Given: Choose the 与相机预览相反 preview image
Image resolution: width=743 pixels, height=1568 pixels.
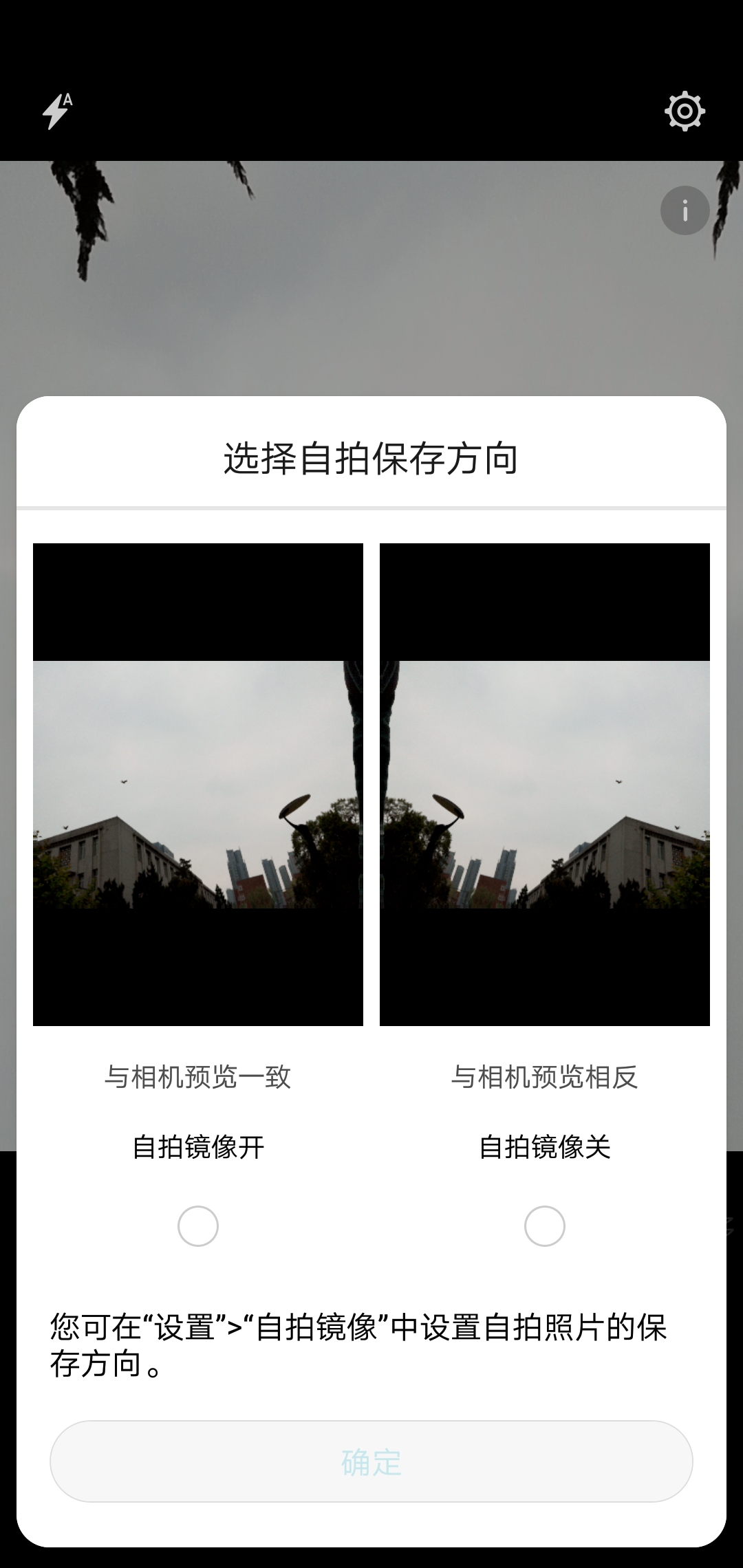Looking at the screenshot, I should (x=544, y=784).
